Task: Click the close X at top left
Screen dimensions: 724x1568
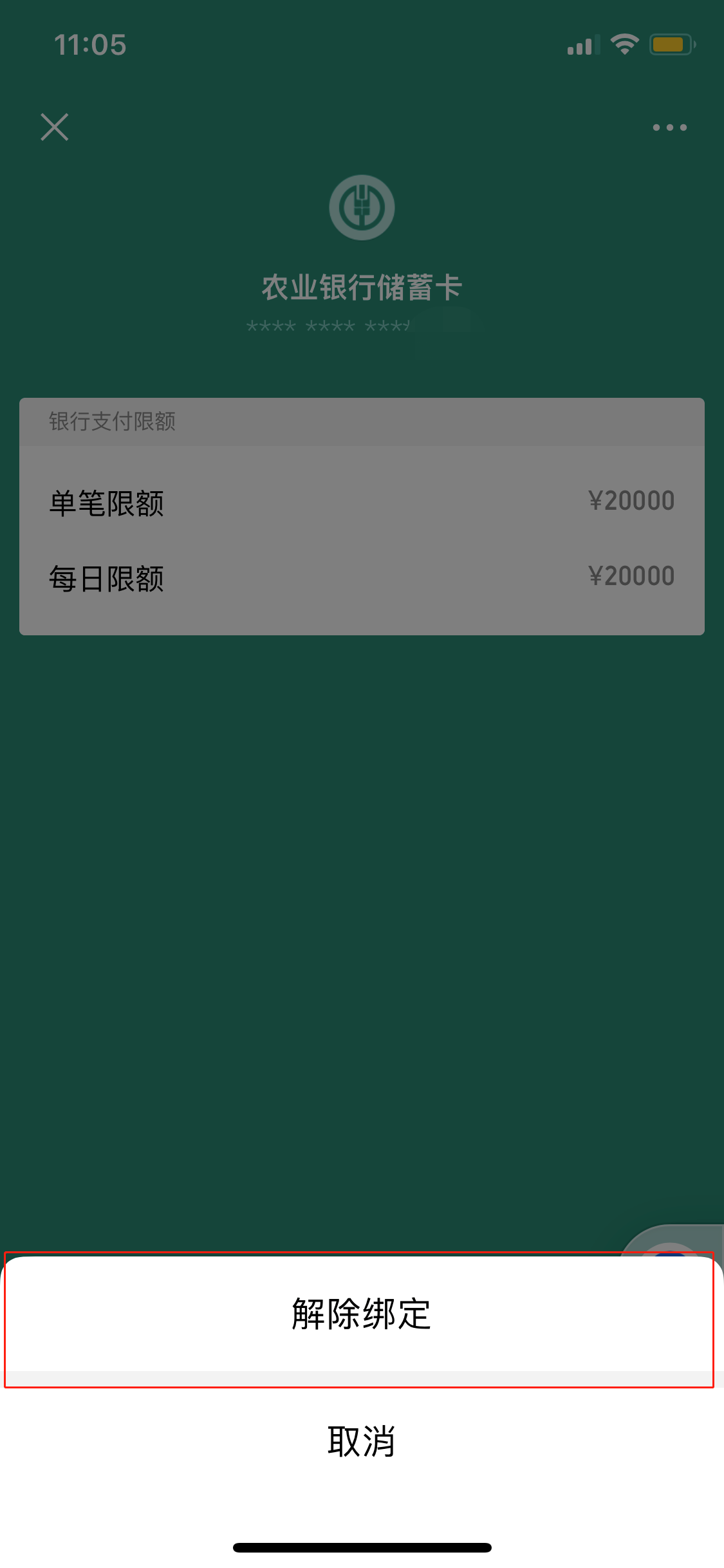Action: [54, 127]
